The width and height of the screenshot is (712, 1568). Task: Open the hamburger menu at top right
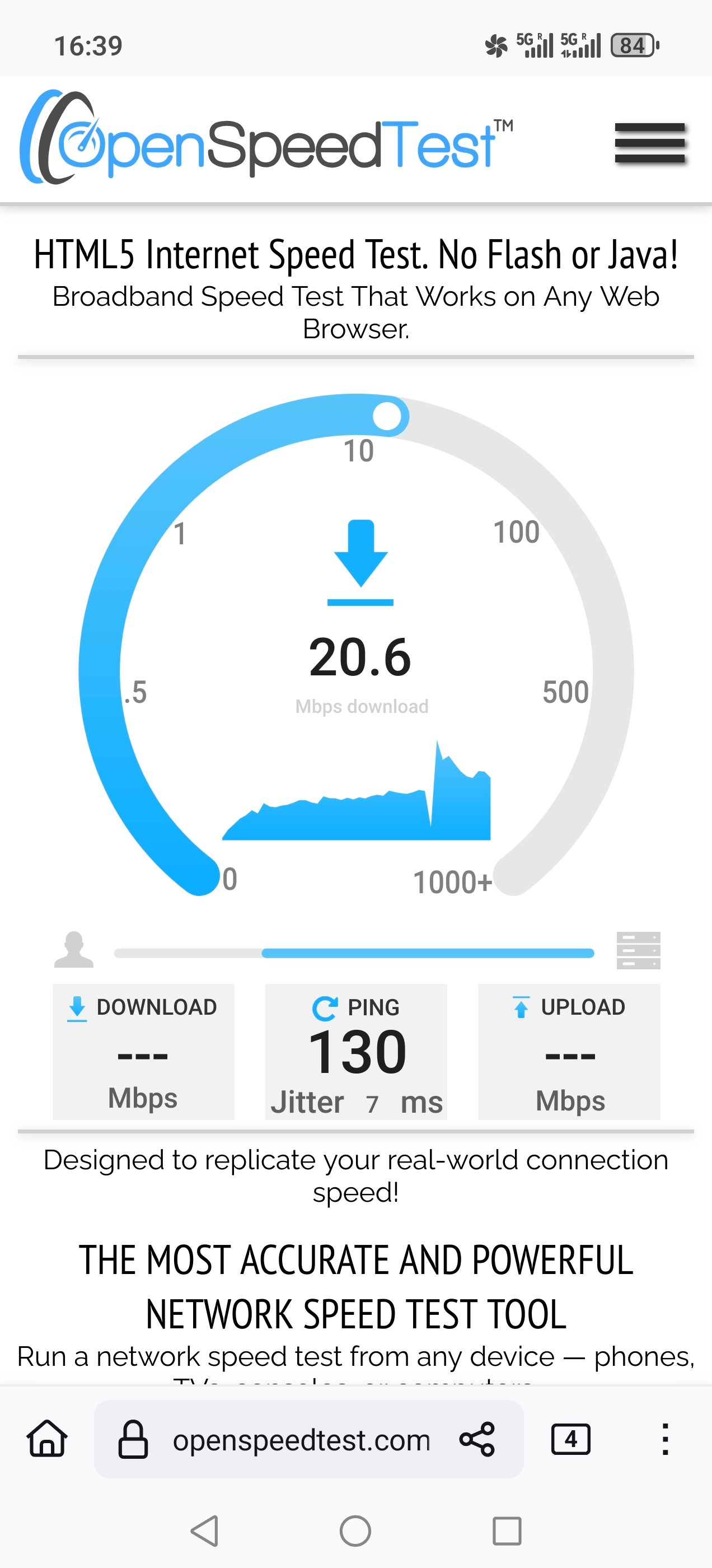(x=649, y=142)
